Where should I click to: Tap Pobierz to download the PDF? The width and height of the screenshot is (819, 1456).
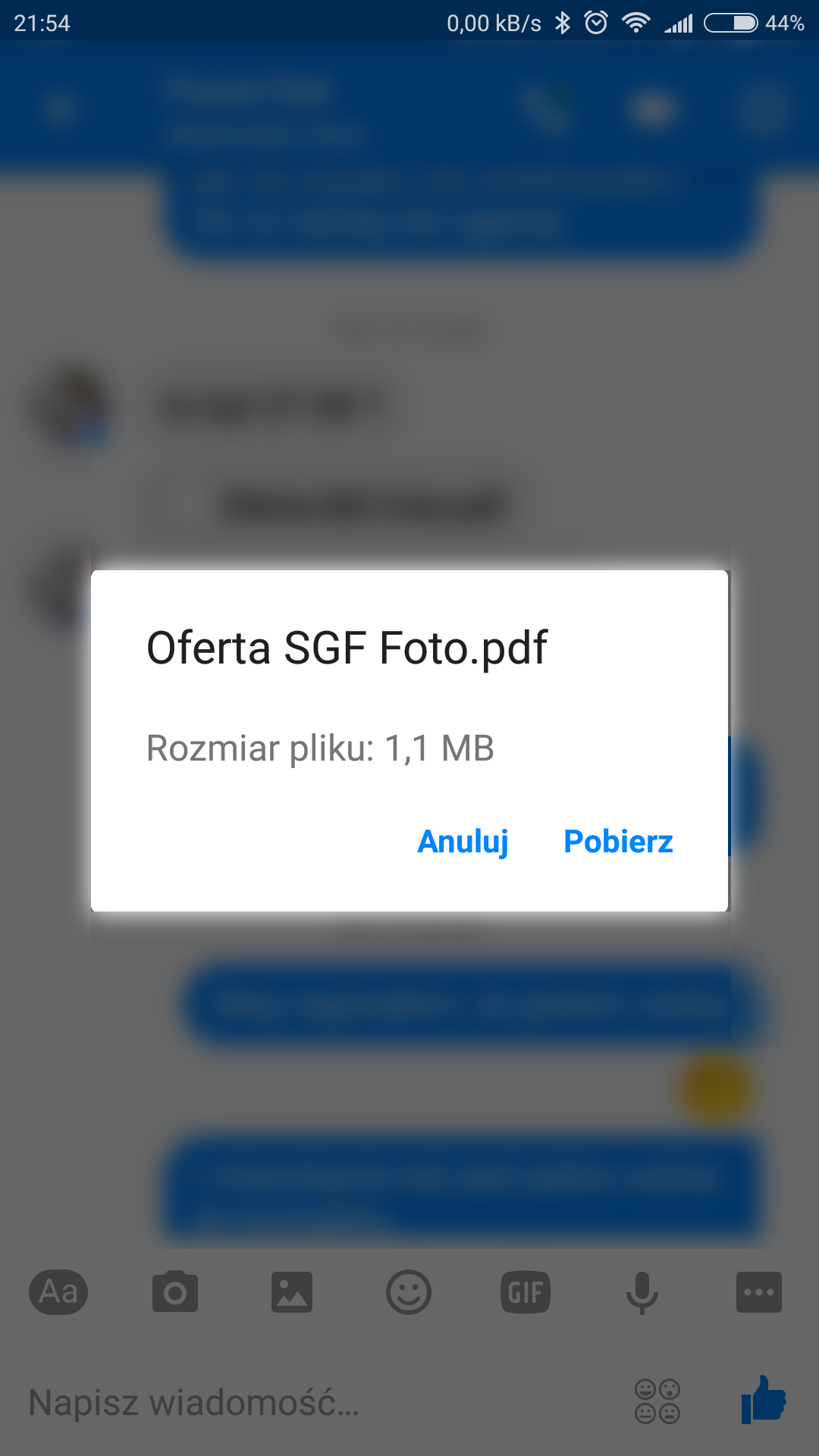click(x=618, y=842)
